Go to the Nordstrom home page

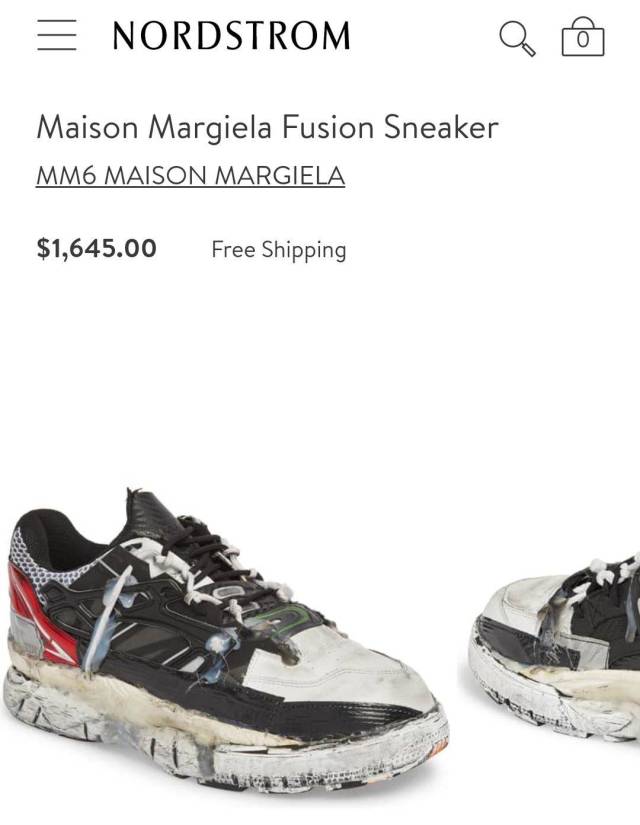tap(231, 36)
